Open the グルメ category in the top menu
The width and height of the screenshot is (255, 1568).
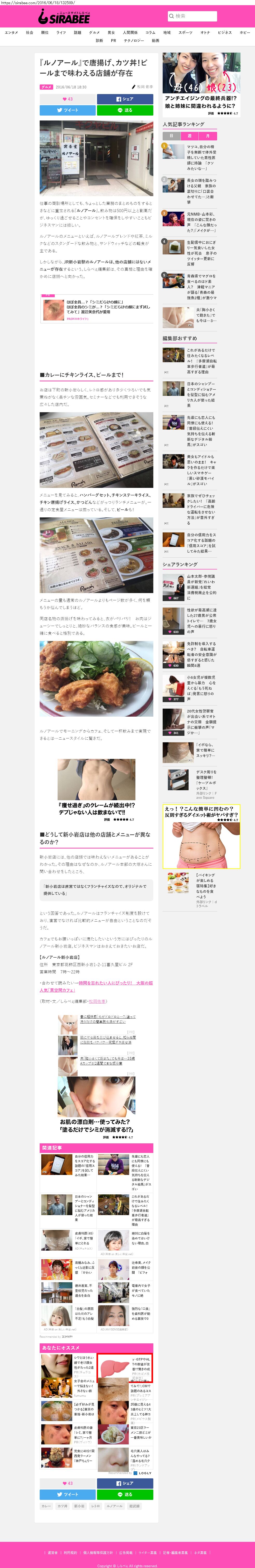[x=94, y=32]
